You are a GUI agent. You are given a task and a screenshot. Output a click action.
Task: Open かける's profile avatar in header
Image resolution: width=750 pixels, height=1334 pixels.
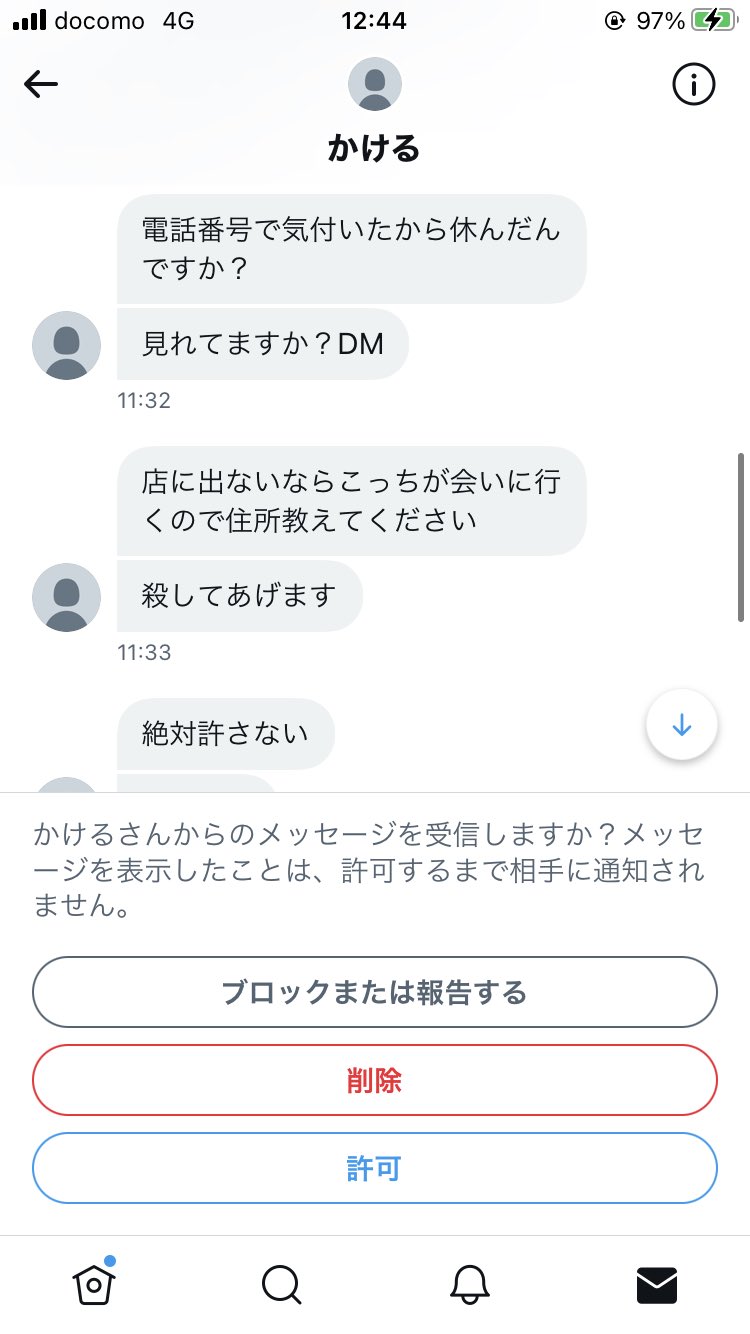coord(375,84)
